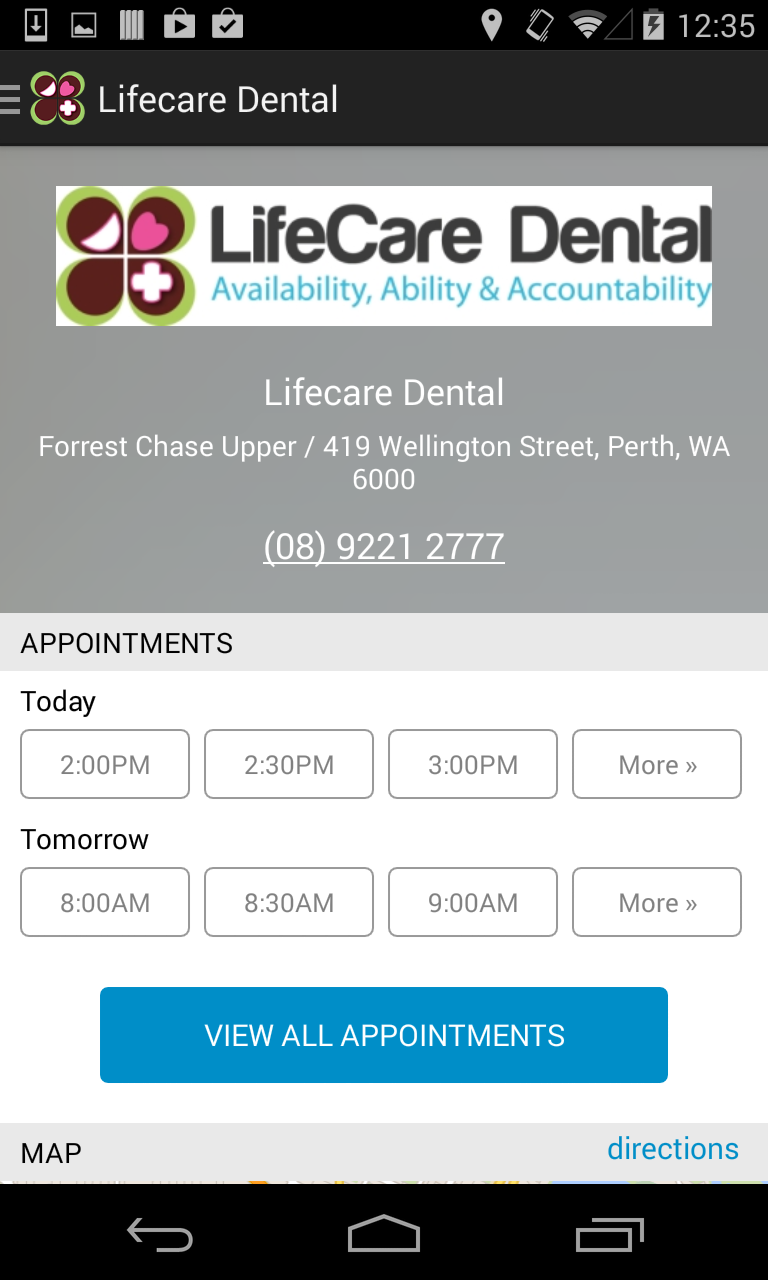Viewport: 768px width, 1280px height.
Task: Book today's 2:00PM appointment
Action: pos(105,764)
